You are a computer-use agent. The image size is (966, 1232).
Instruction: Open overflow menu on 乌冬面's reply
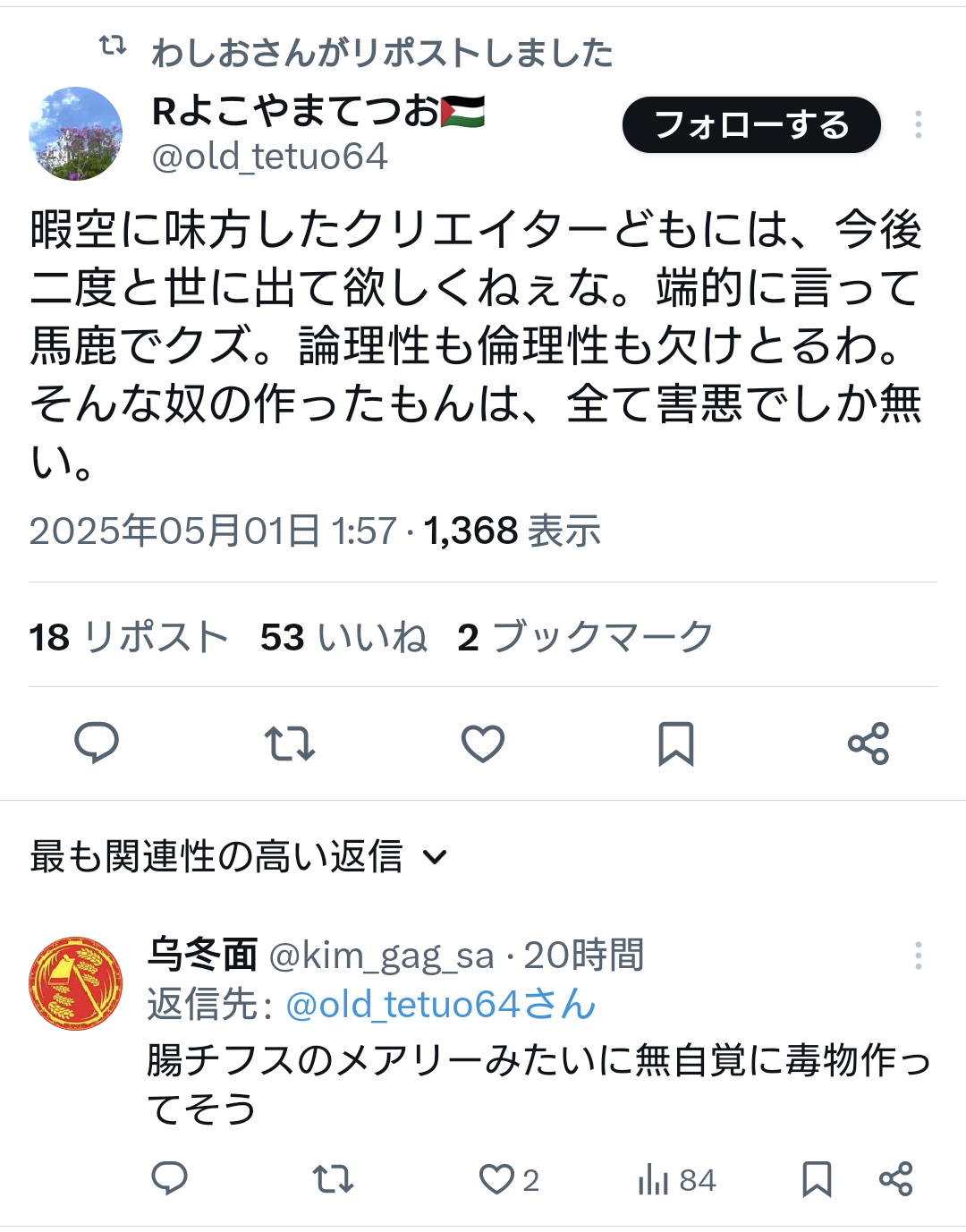[x=918, y=956]
